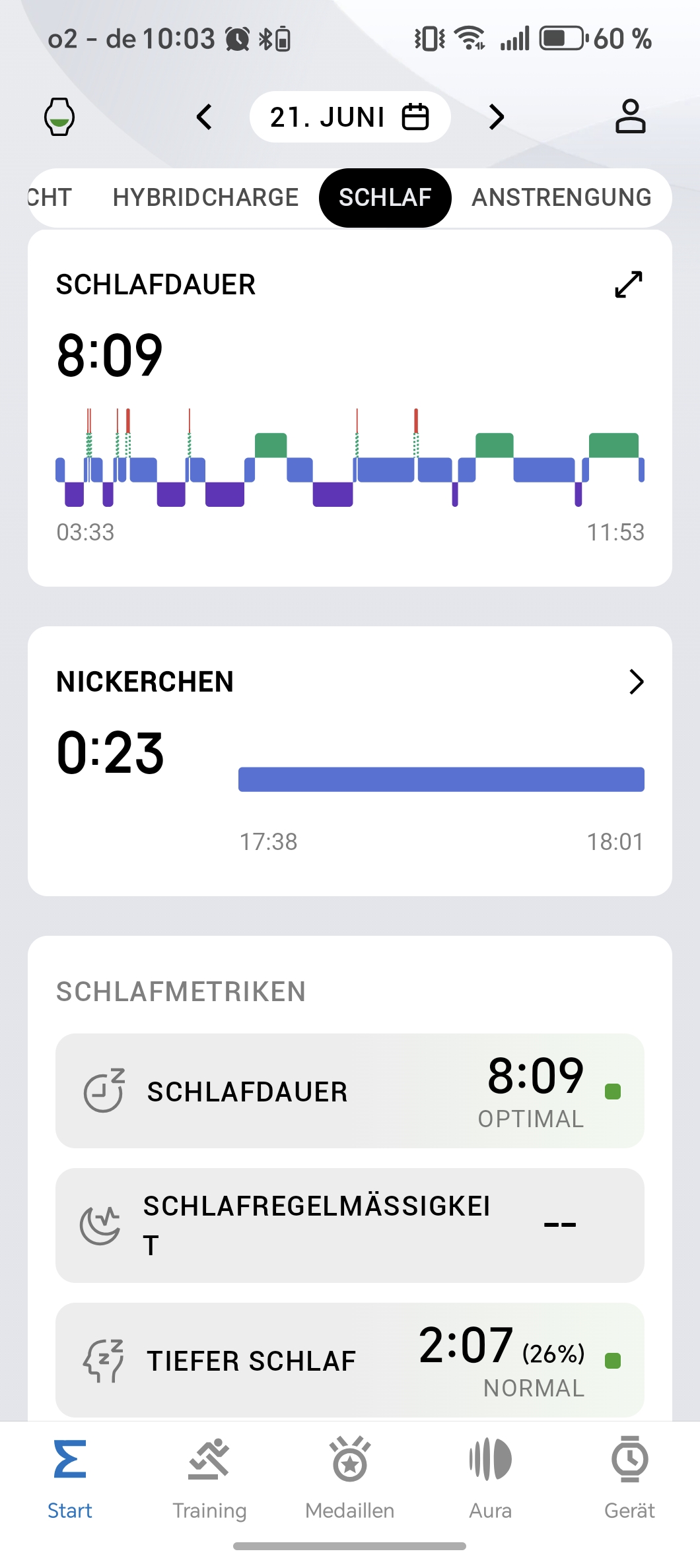Image resolution: width=700 pixels, height=1568 pixels.
Task: Switch to the Anstrengung tab
Action: coord(561,197)
